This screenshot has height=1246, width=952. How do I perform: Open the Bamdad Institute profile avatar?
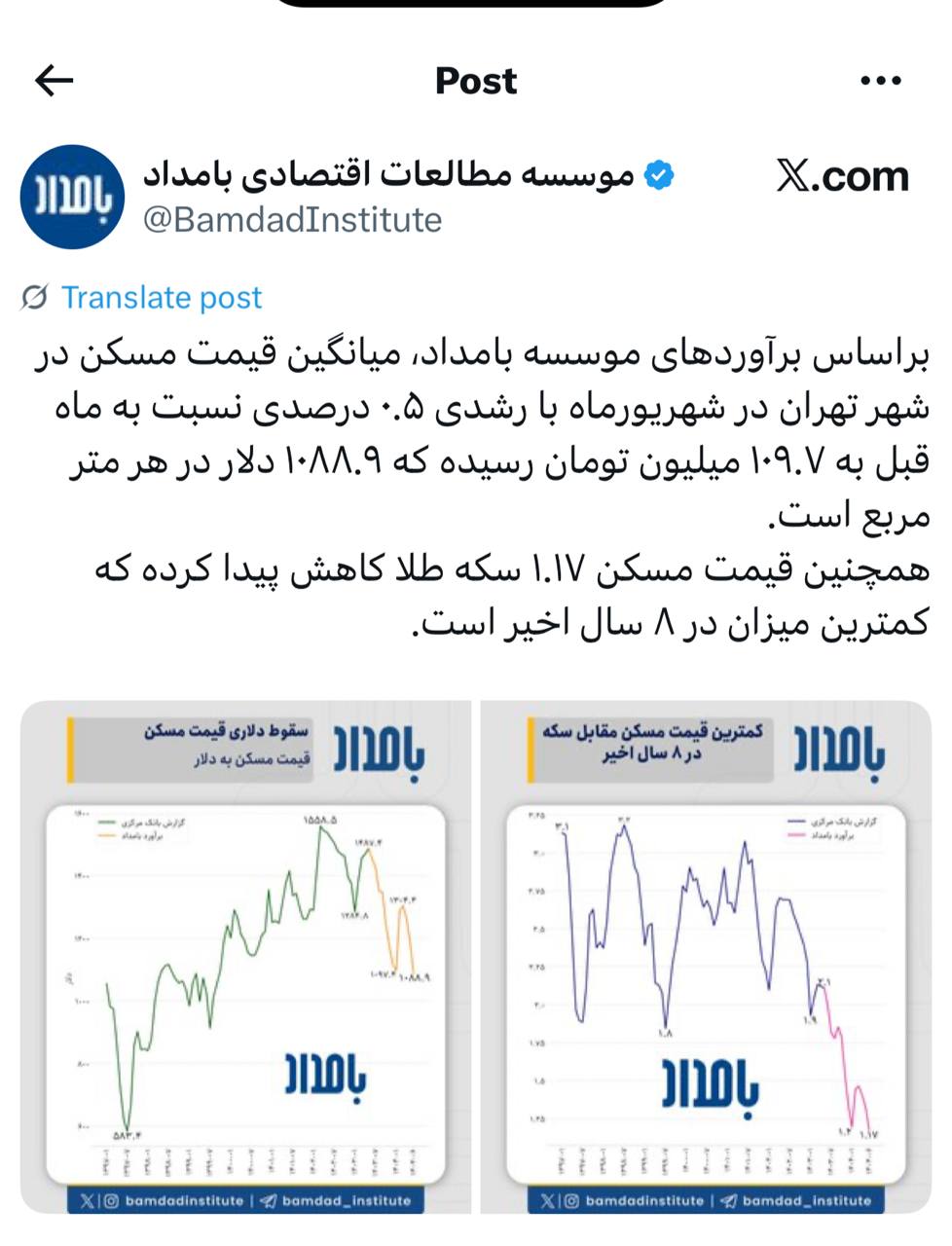[72, 197]
